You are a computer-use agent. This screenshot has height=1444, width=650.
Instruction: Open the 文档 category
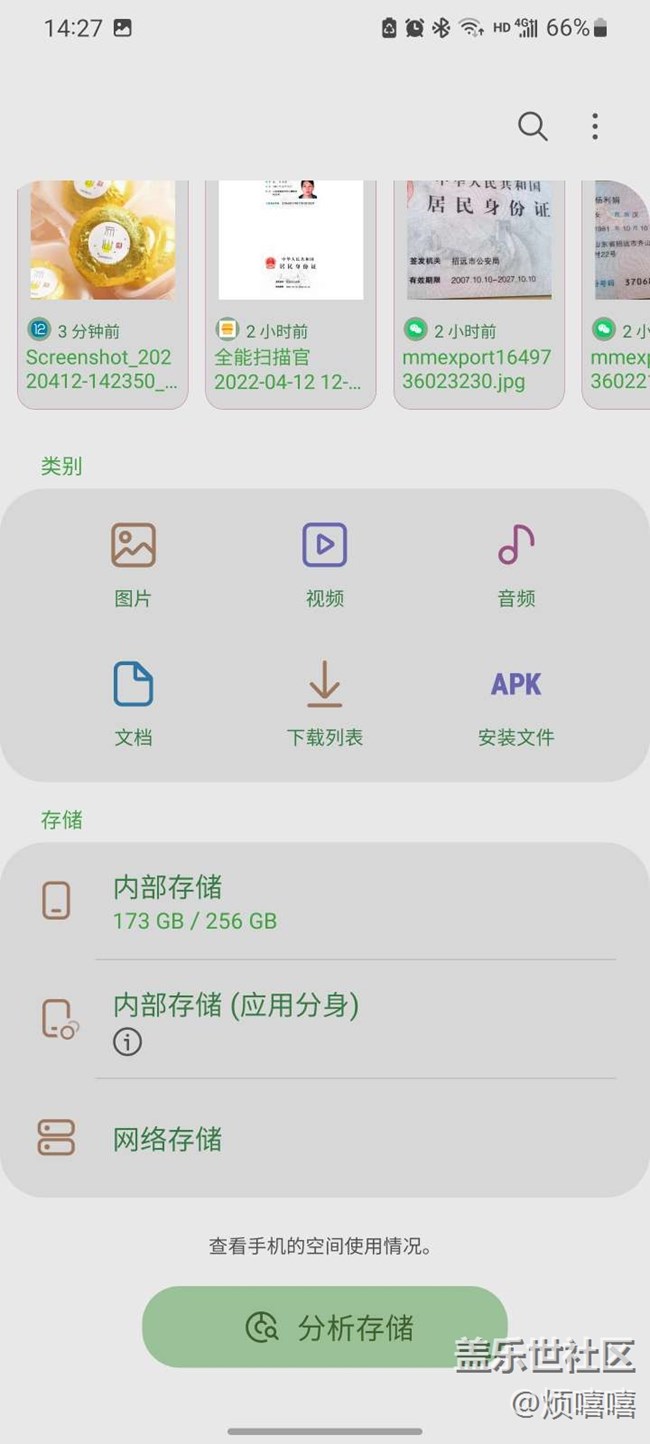133,704
